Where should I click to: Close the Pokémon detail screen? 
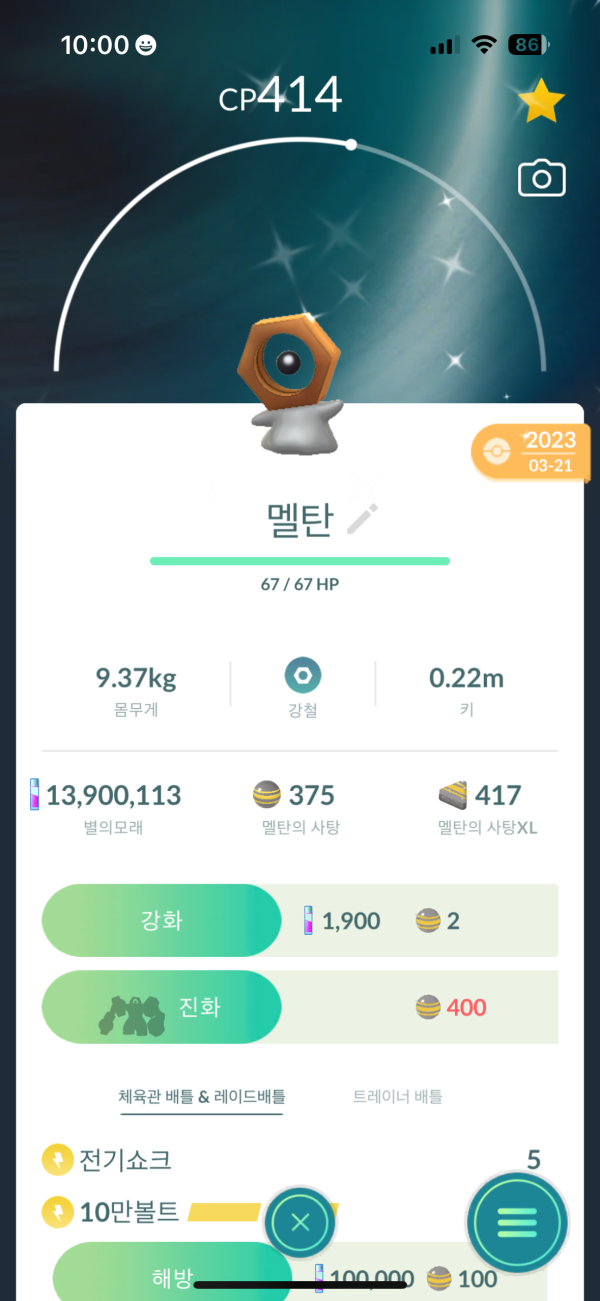pyautogui.click(x=301, y=1221)
